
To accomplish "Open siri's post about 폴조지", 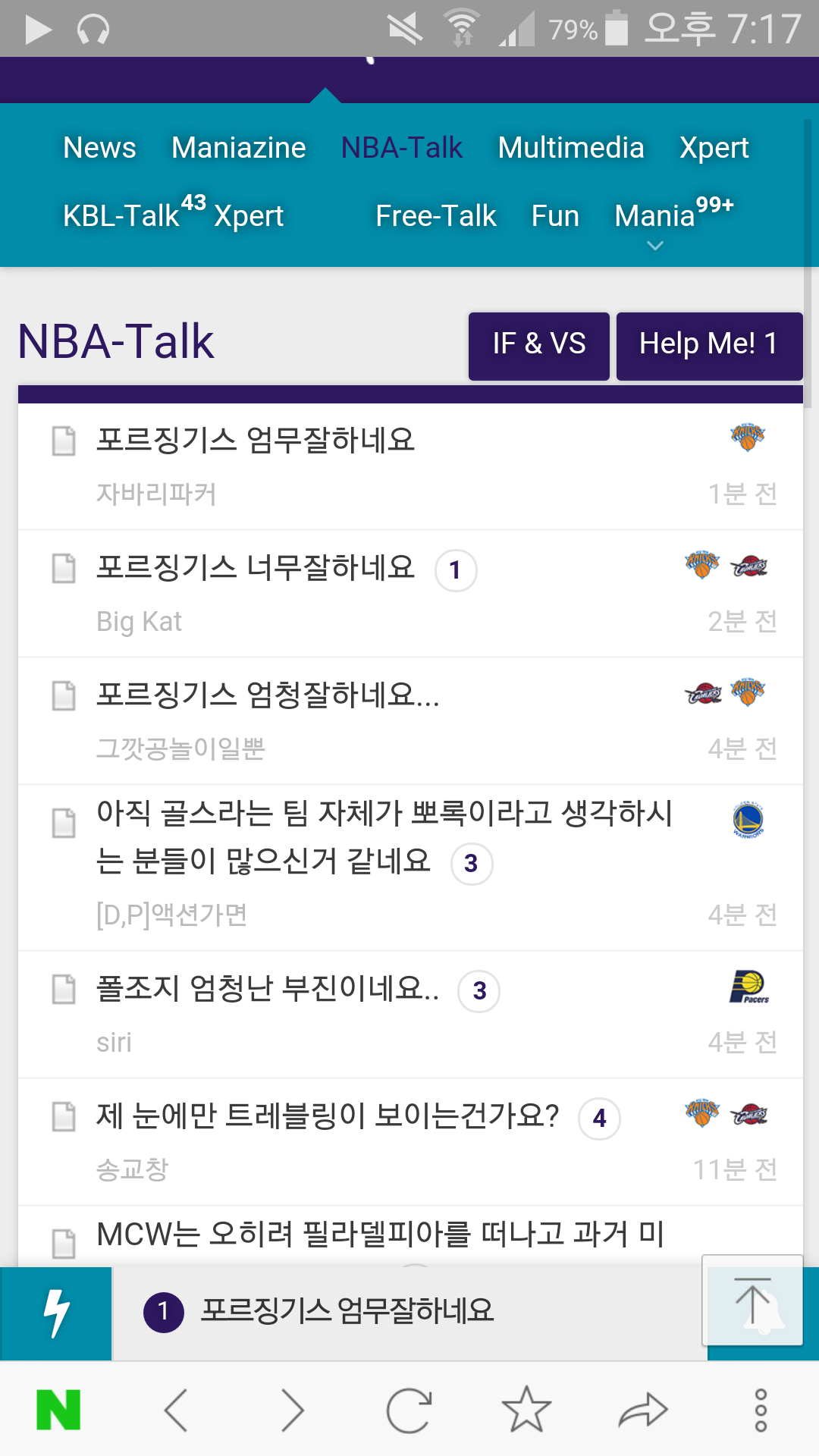I will 410,1015.
